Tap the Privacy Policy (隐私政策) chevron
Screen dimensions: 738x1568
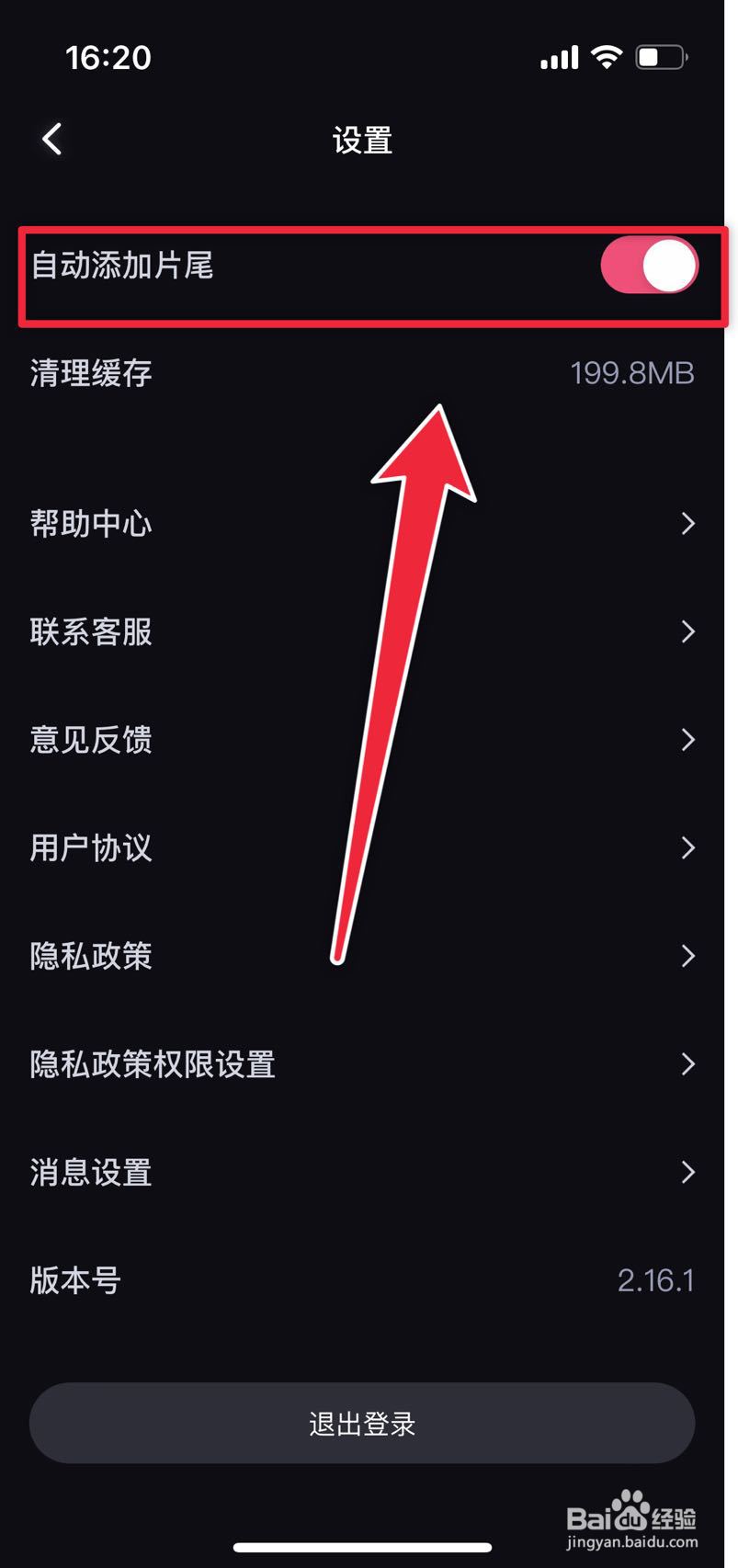pyautogui.click(x=688, y=956)
